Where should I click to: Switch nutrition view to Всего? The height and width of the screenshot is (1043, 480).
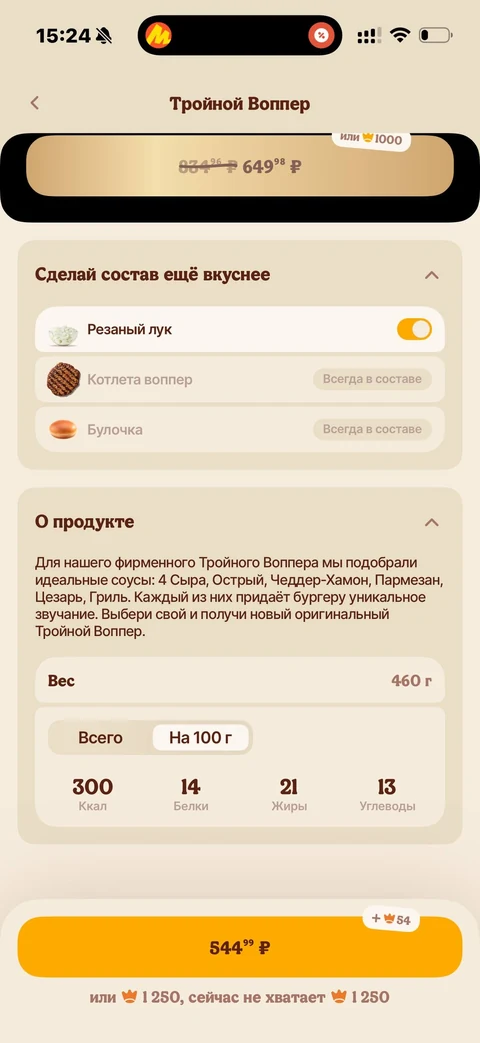[100, 738]
